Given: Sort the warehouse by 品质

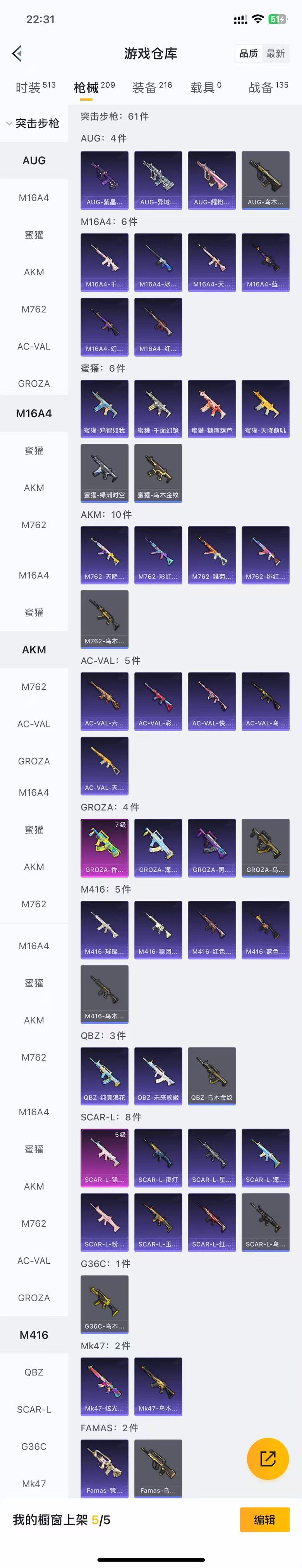Looking at the screenshot, I should point(249,53).
